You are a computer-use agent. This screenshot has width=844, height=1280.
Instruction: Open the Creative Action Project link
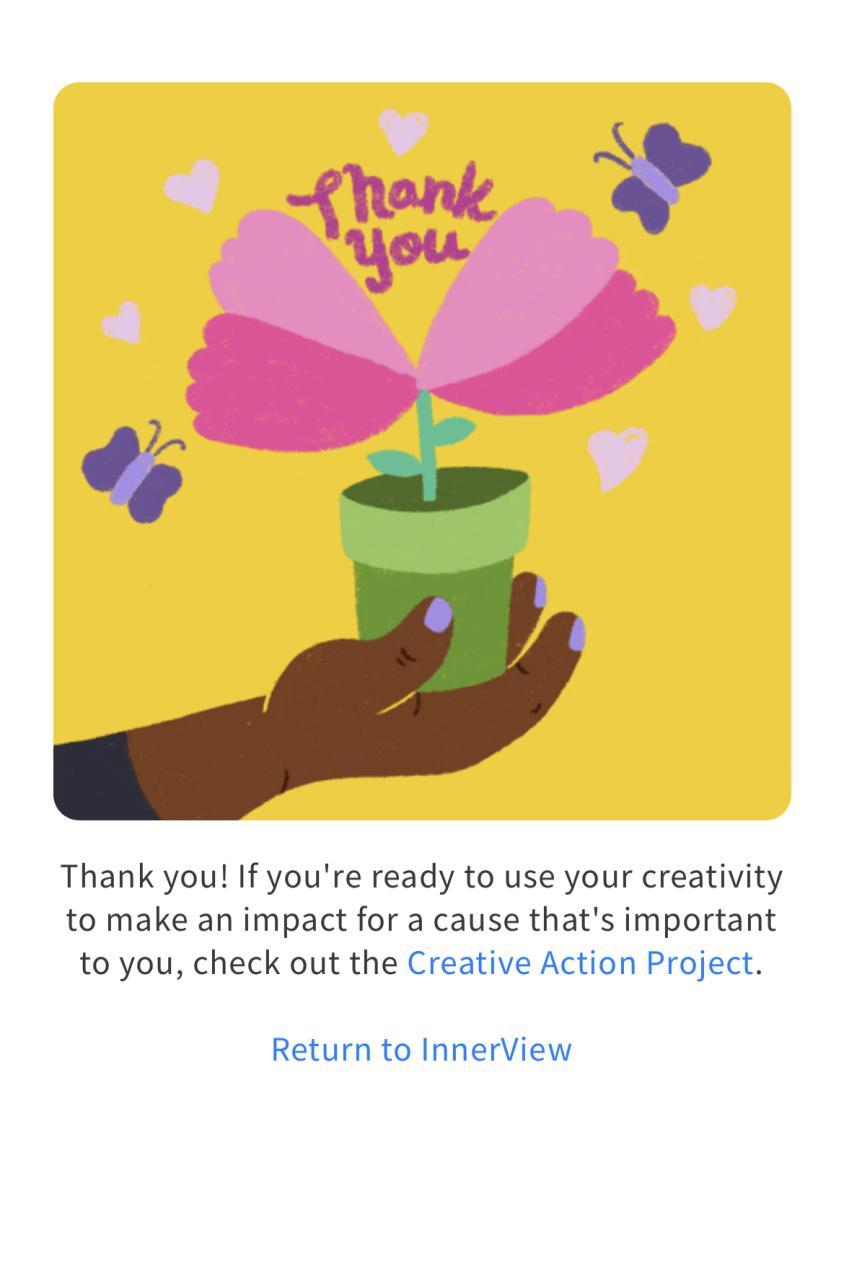579,963
